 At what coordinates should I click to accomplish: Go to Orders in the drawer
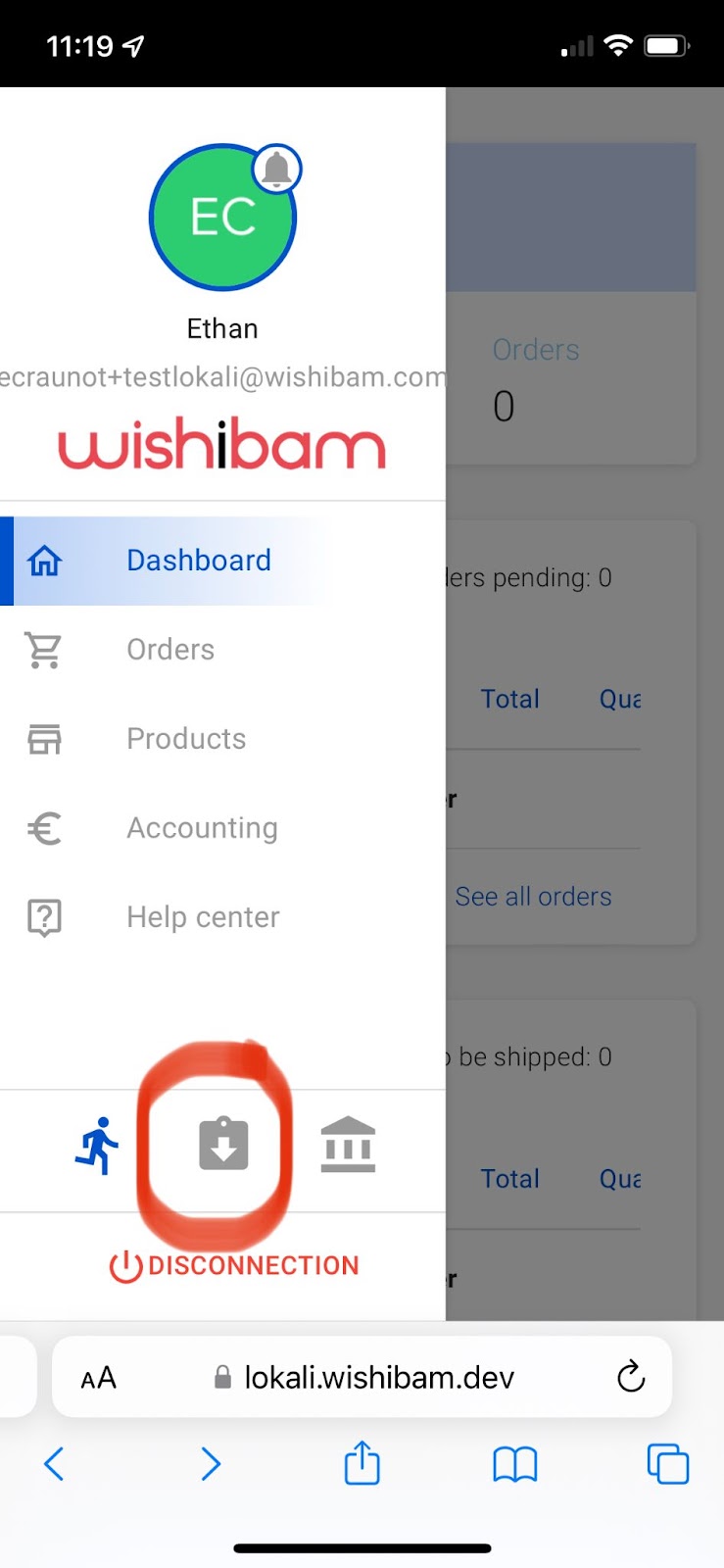[222, 650]
